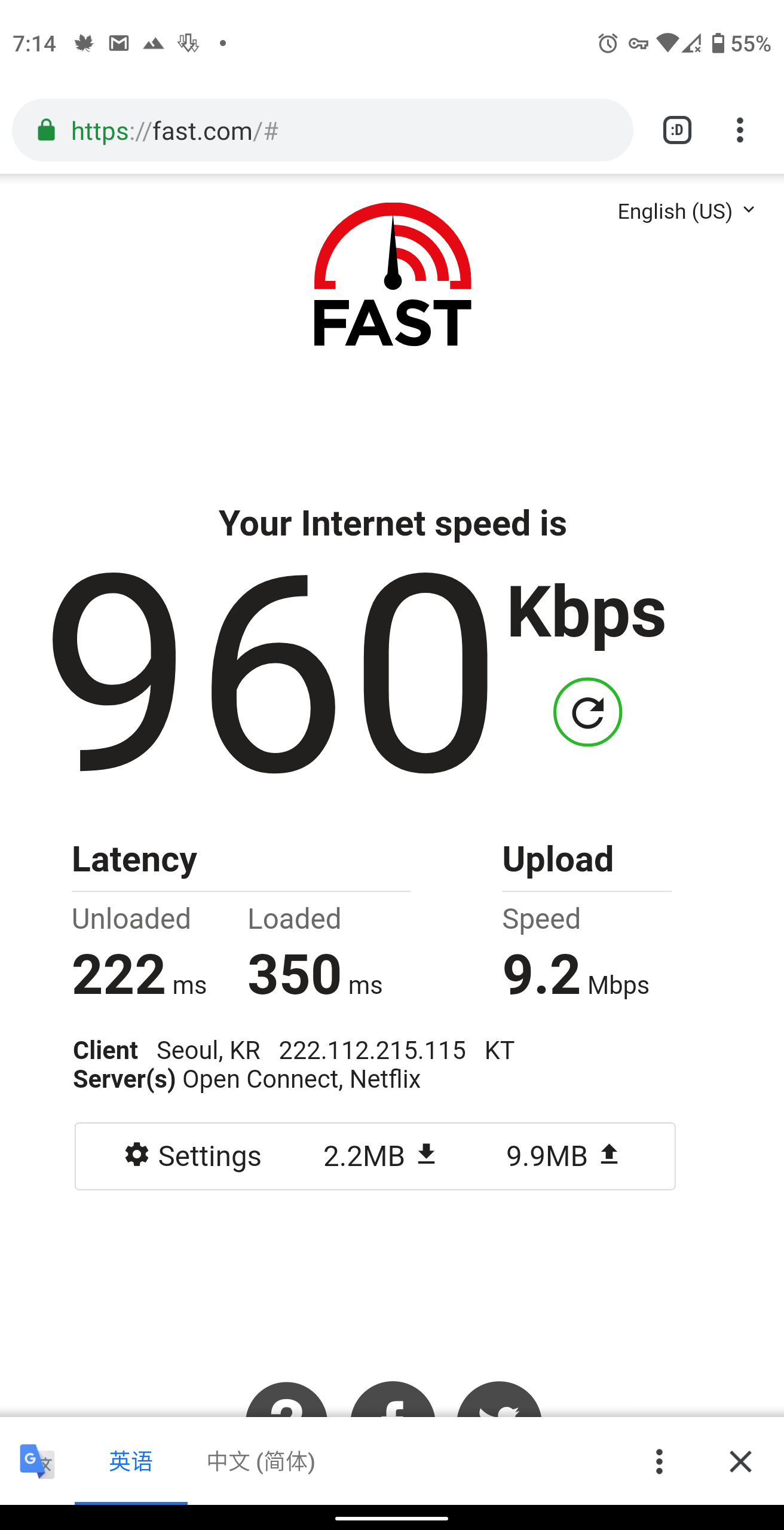Open the Facebook share icon
The width and height of the screenshot is (784, 1530).
pyautogui.click(x=393, y=1401)
